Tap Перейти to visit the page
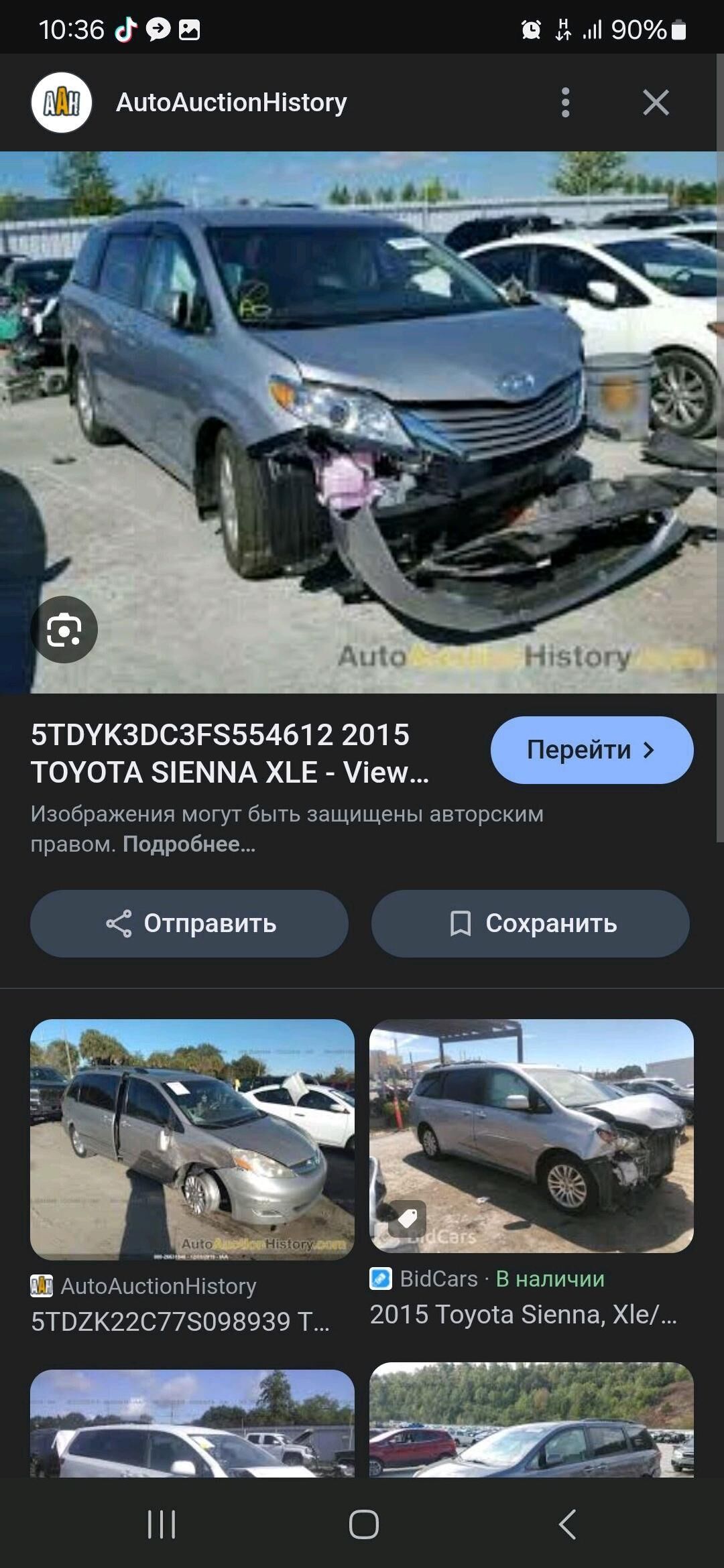Image resolution: width=724 pixels, height=1568 pixels. point(591,750)
